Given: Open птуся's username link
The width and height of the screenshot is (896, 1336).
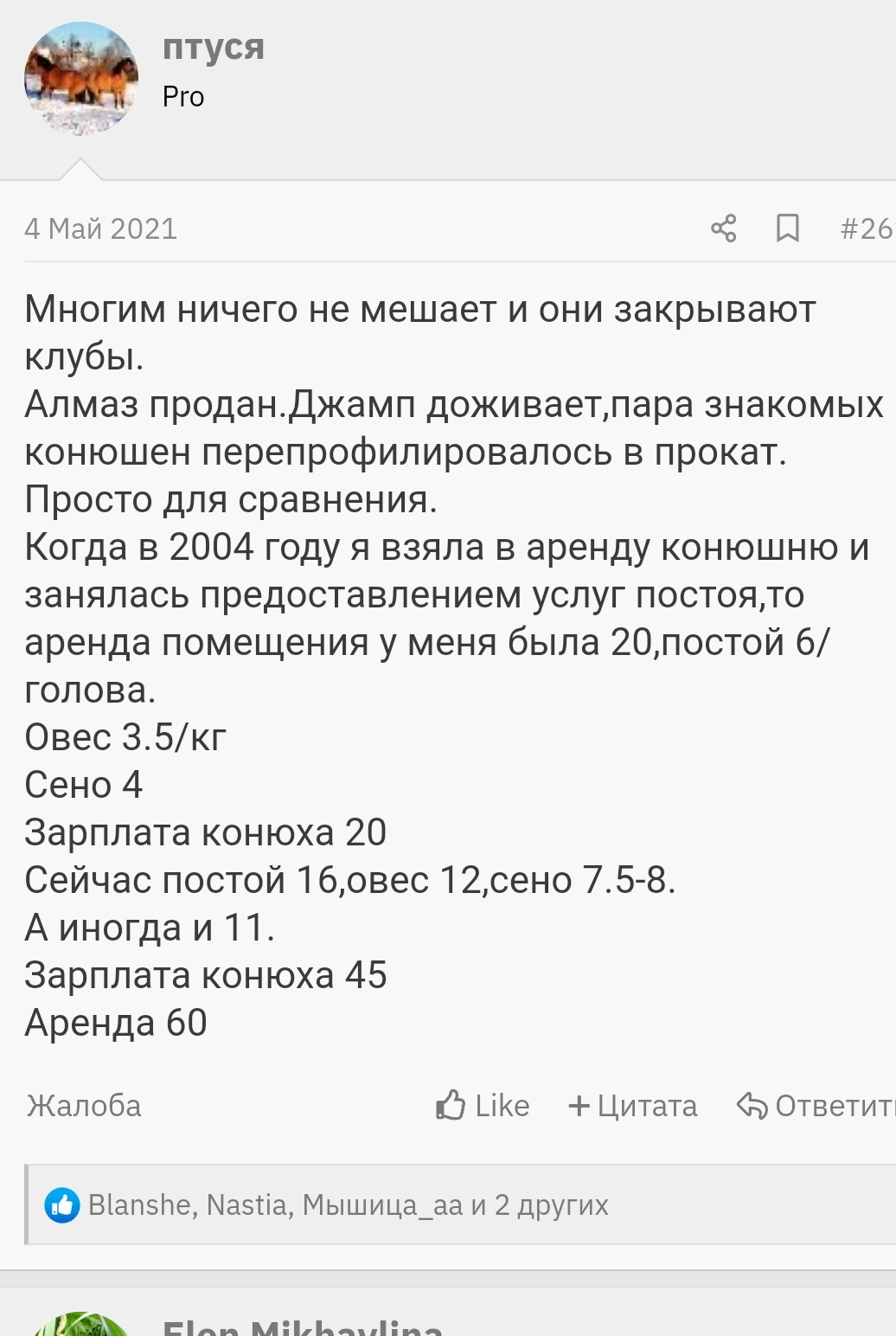Looking at the screenshot, I should [213, 47].
